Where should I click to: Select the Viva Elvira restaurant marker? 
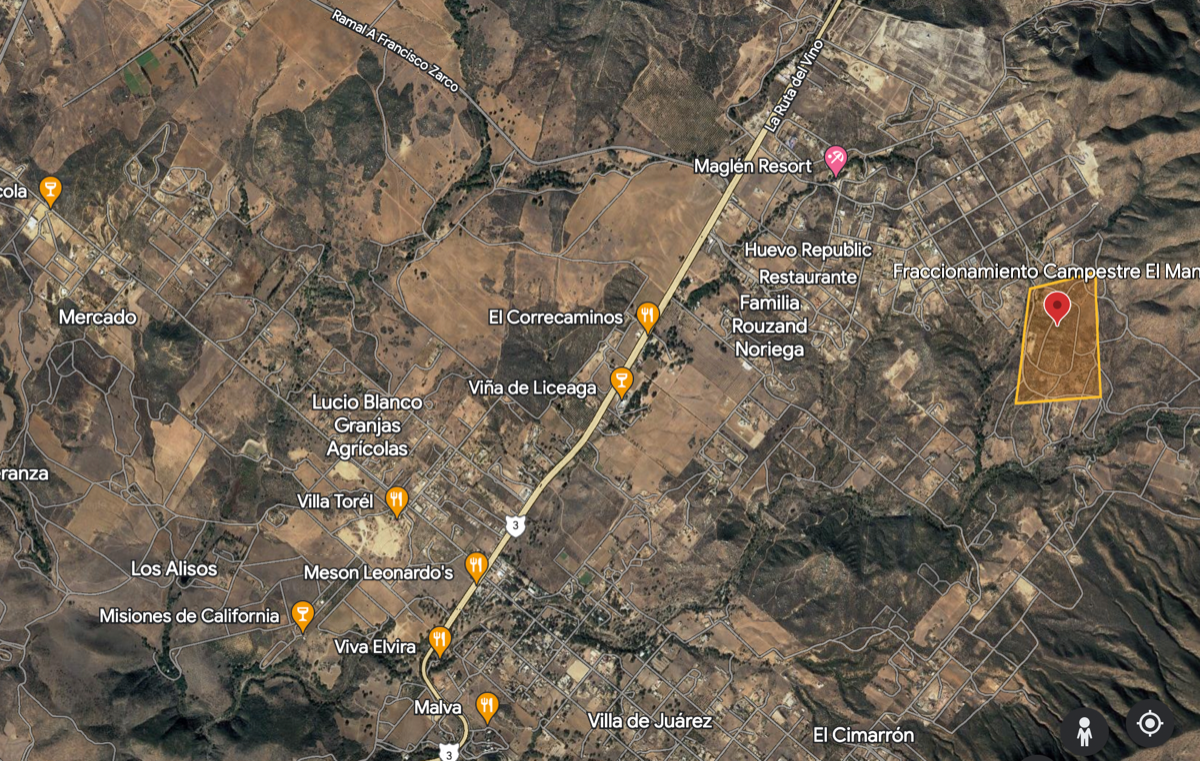[439, 640]
